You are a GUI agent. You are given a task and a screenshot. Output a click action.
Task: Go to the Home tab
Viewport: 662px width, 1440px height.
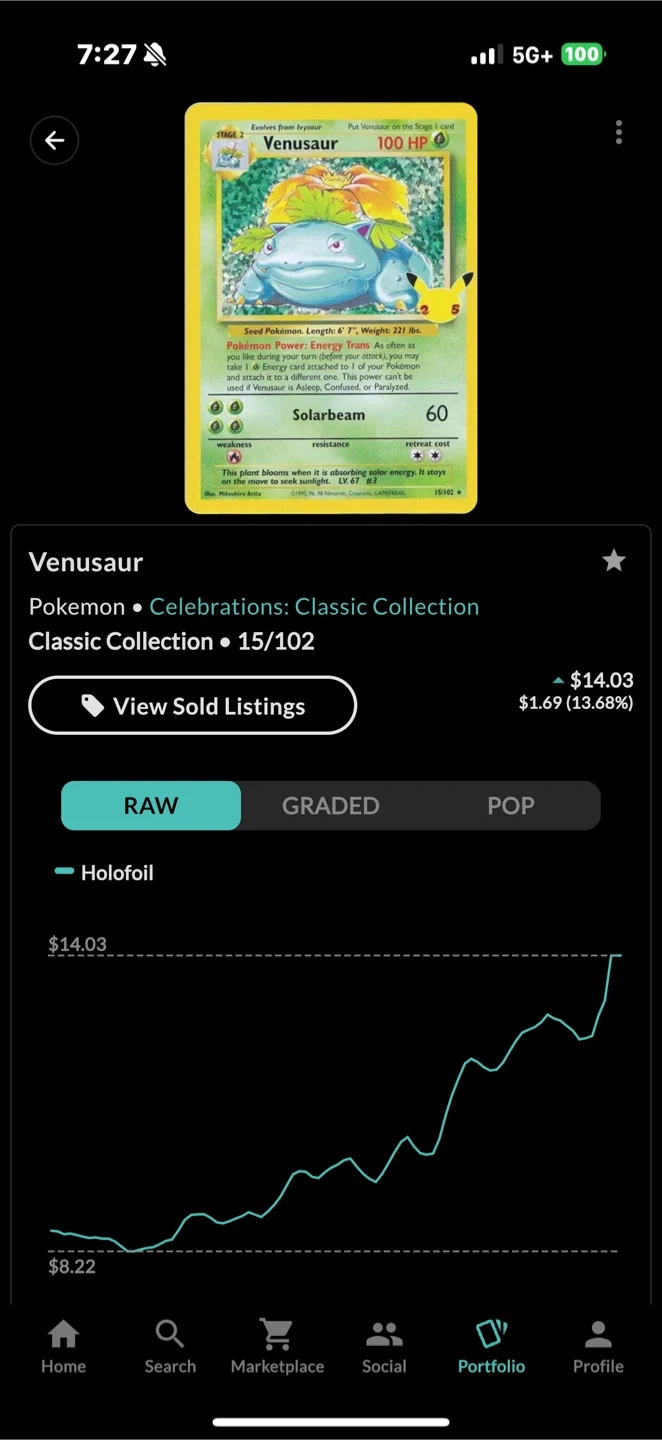click(x=64, y=1347)
